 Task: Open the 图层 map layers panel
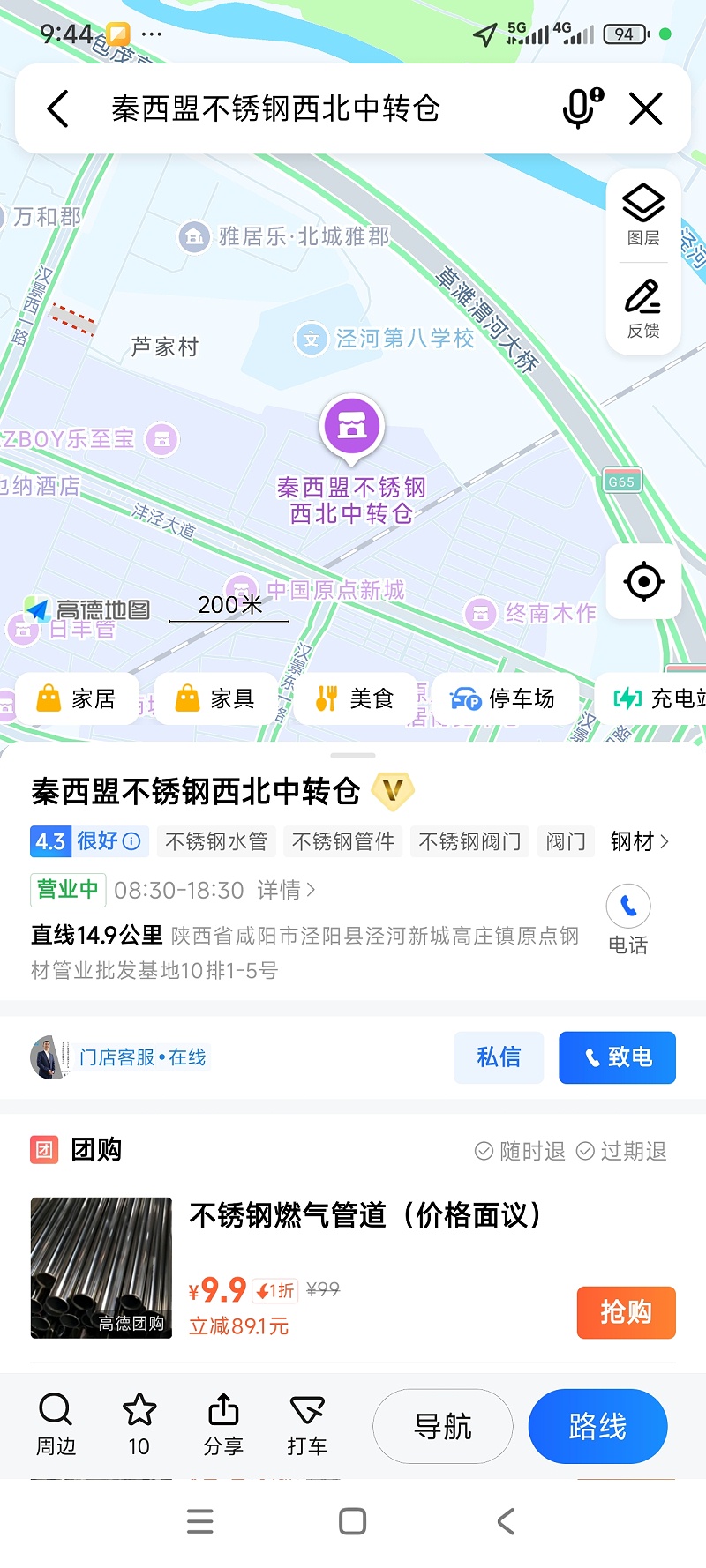[x=642, y=212]
